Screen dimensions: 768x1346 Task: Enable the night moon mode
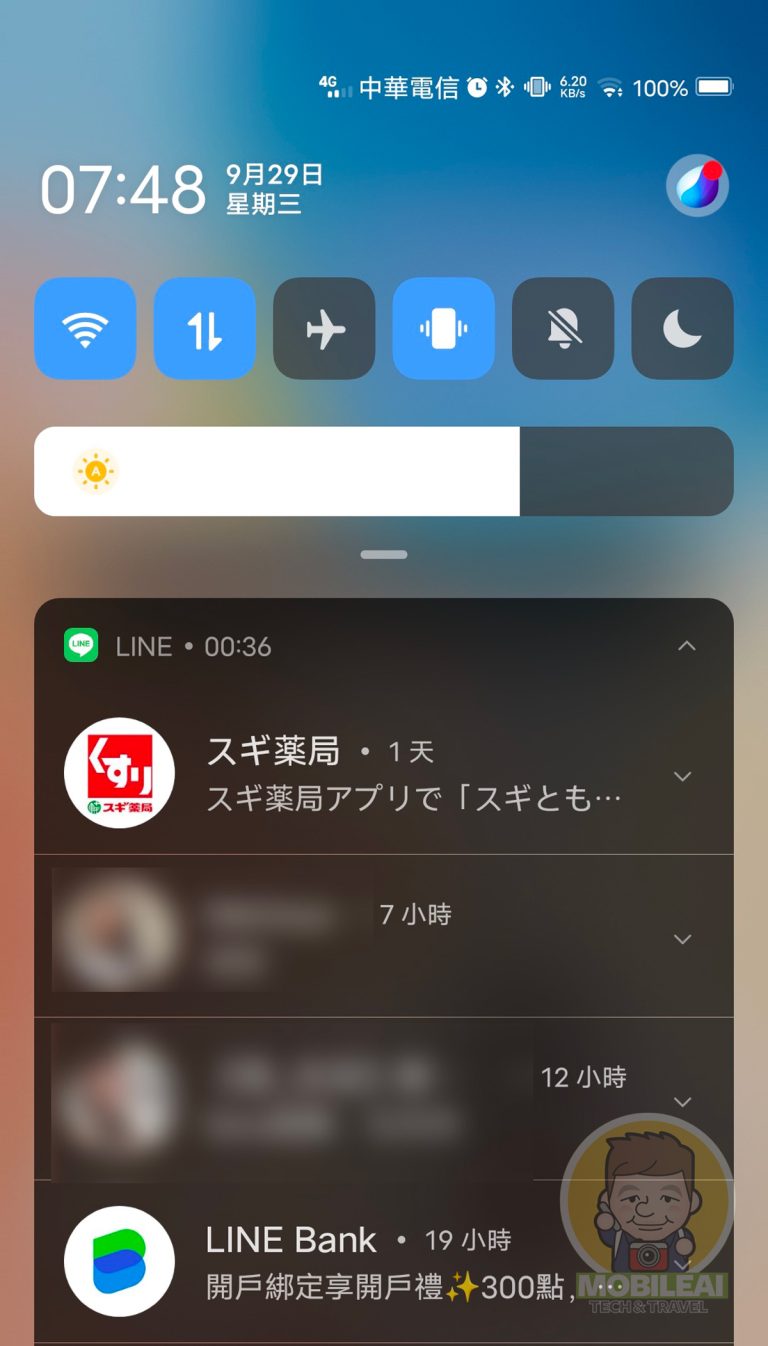[x=682, y=328]
